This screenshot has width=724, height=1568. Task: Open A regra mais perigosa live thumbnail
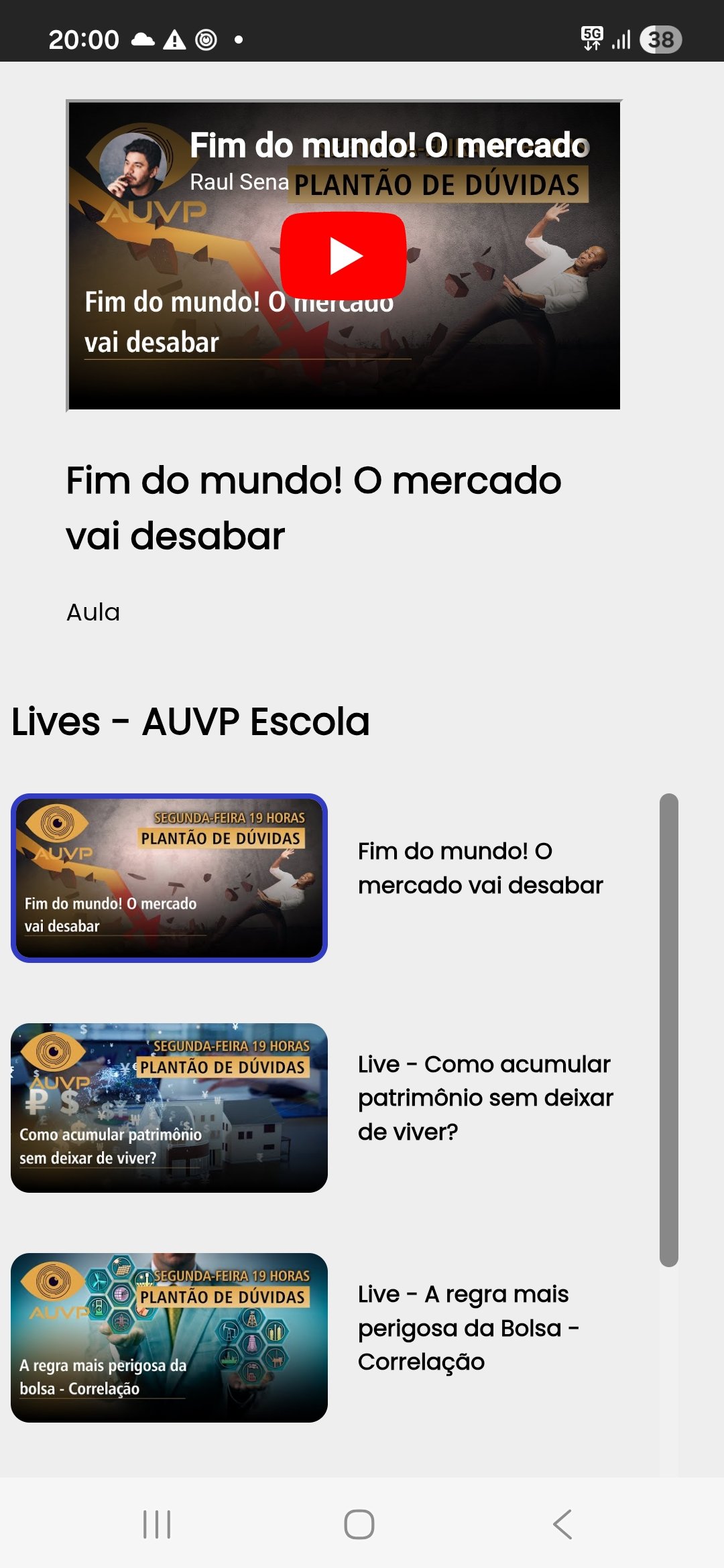(169, 1337)
